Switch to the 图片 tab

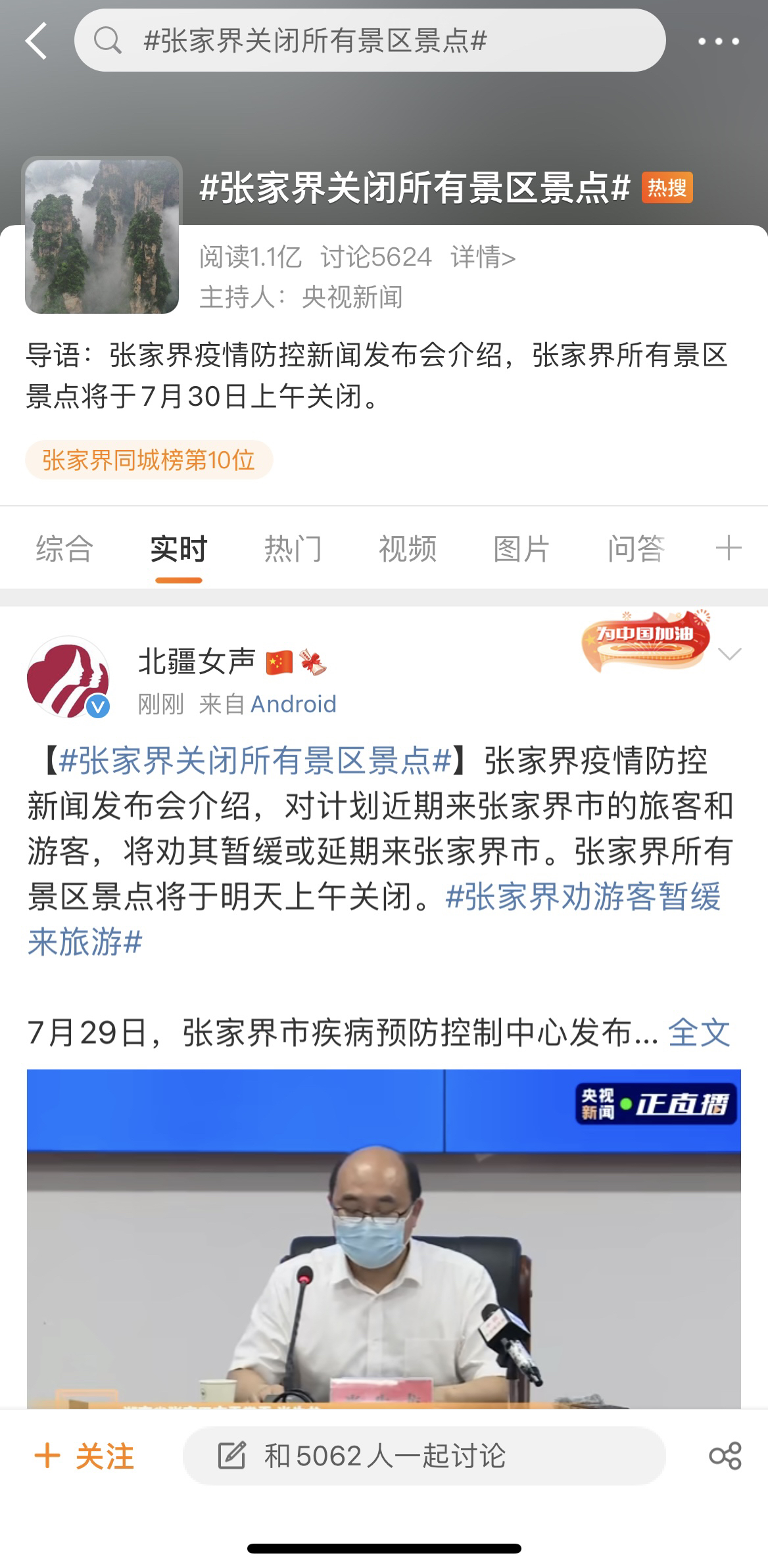tap(521, 549)
